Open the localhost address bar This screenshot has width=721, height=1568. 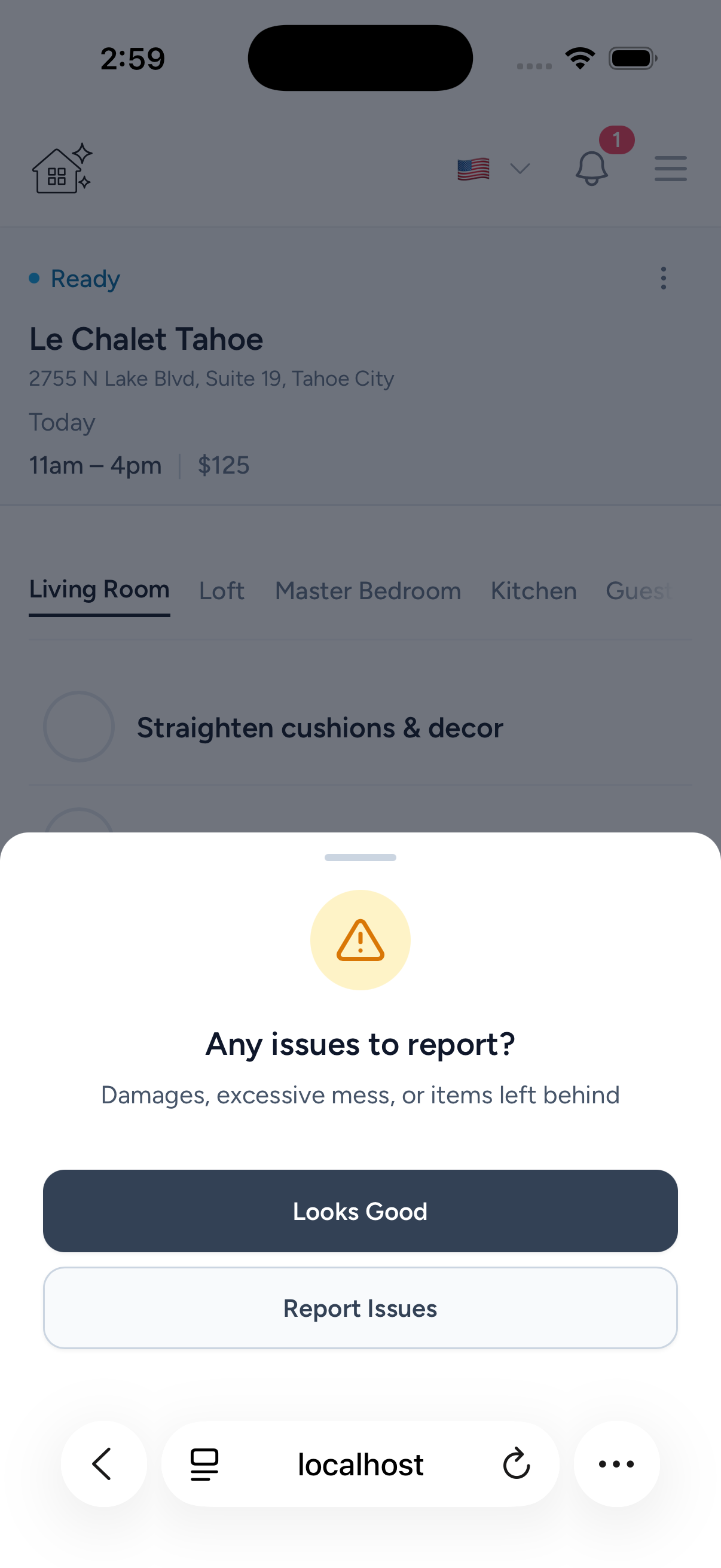click(360, 1464)
